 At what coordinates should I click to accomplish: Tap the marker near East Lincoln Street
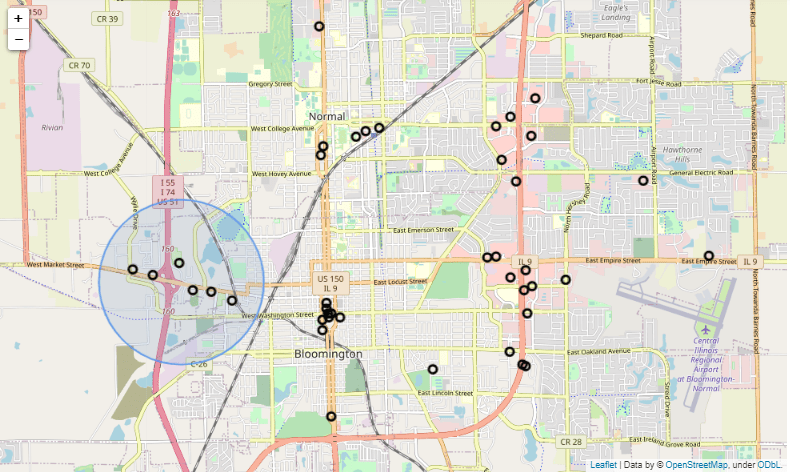point(432,370)
